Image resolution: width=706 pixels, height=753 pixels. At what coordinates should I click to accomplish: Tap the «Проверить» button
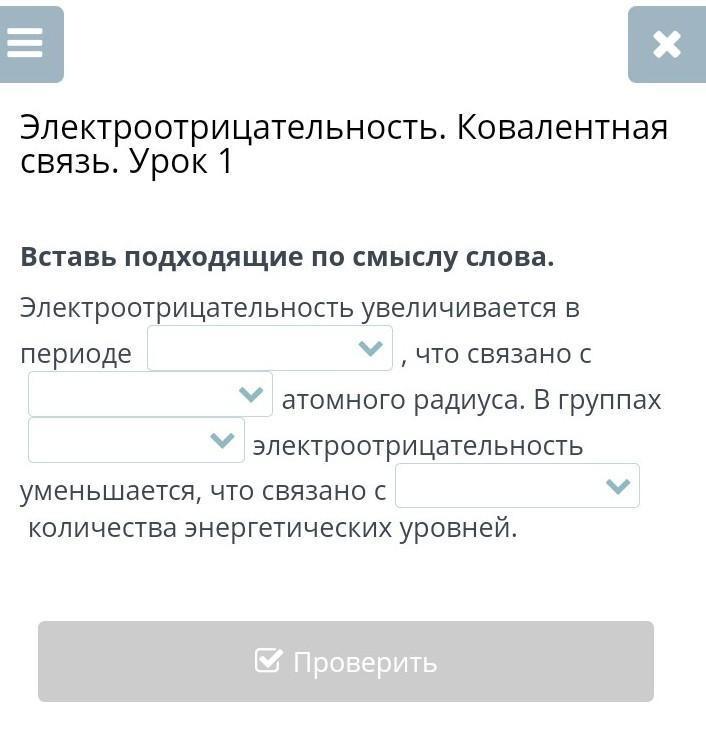pos(346,662)
